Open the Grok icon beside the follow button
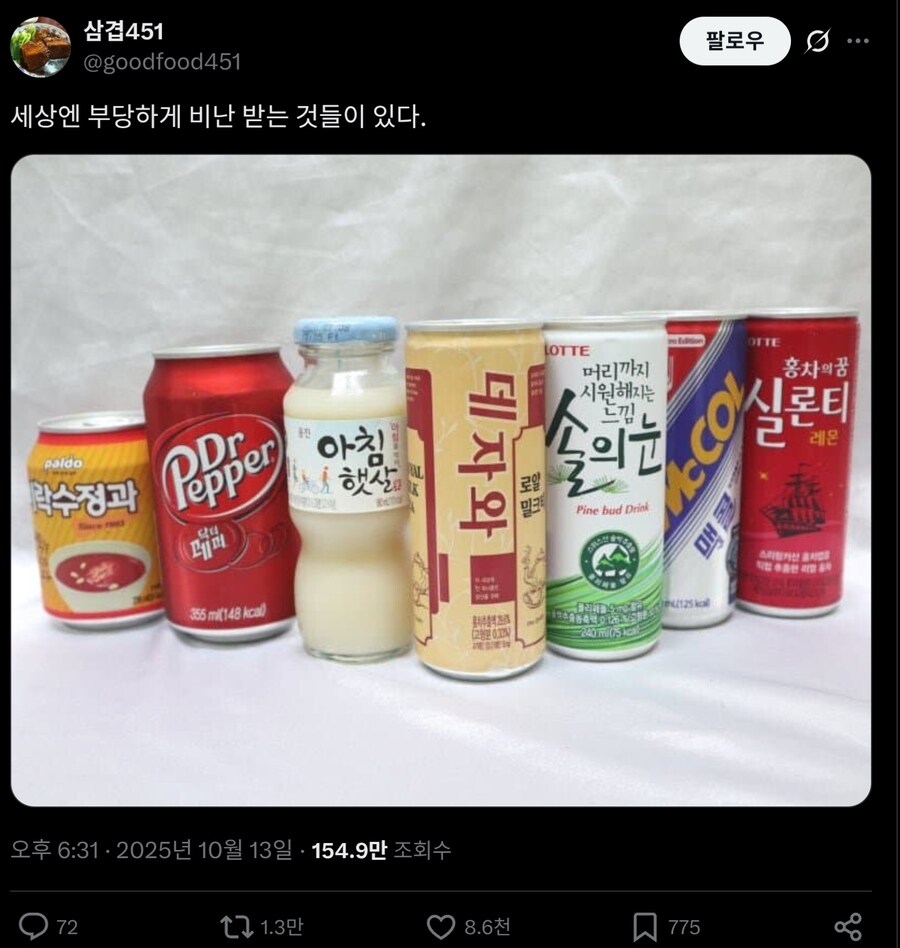Image resolution: width=900 pixels, height=948 pixels. (817, 41)
